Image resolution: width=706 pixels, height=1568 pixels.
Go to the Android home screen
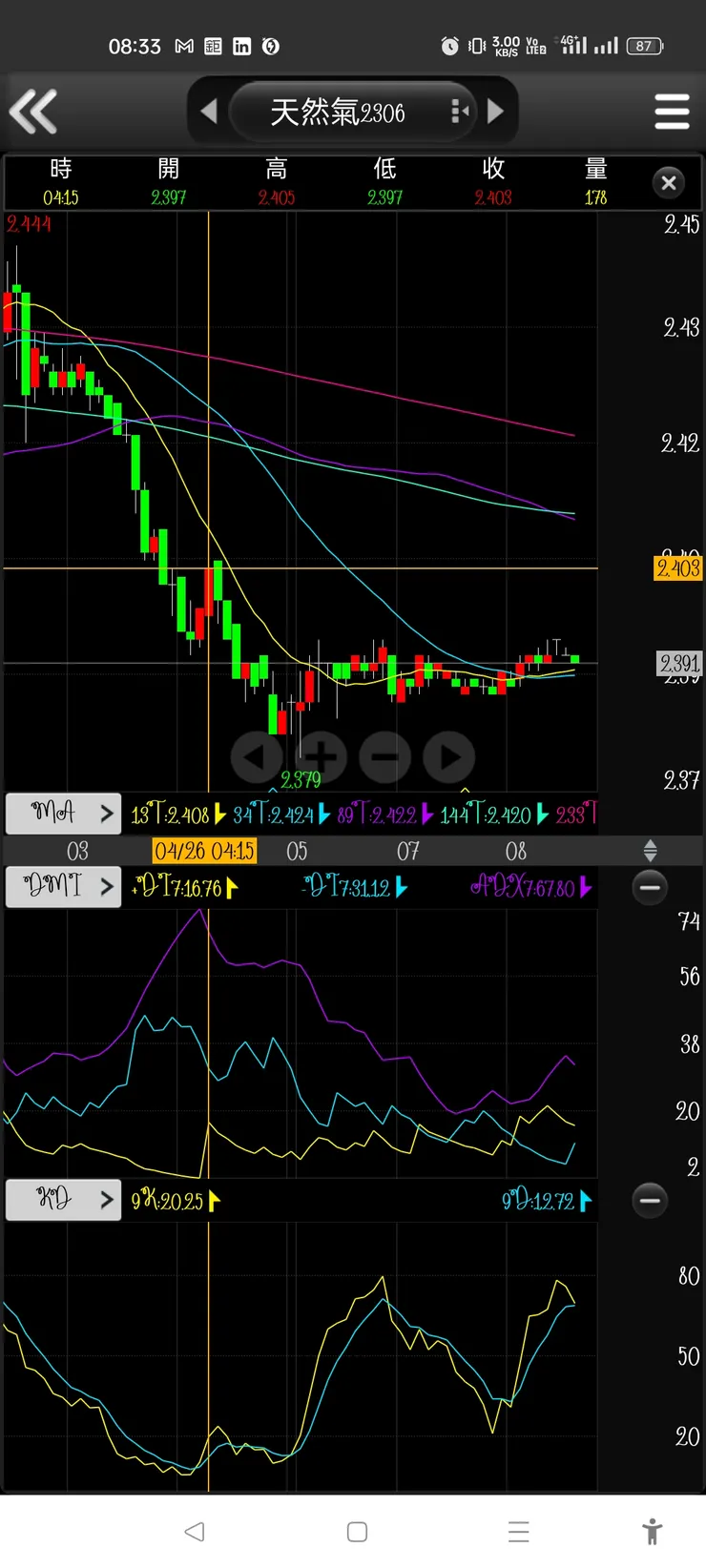[357, 1532]
